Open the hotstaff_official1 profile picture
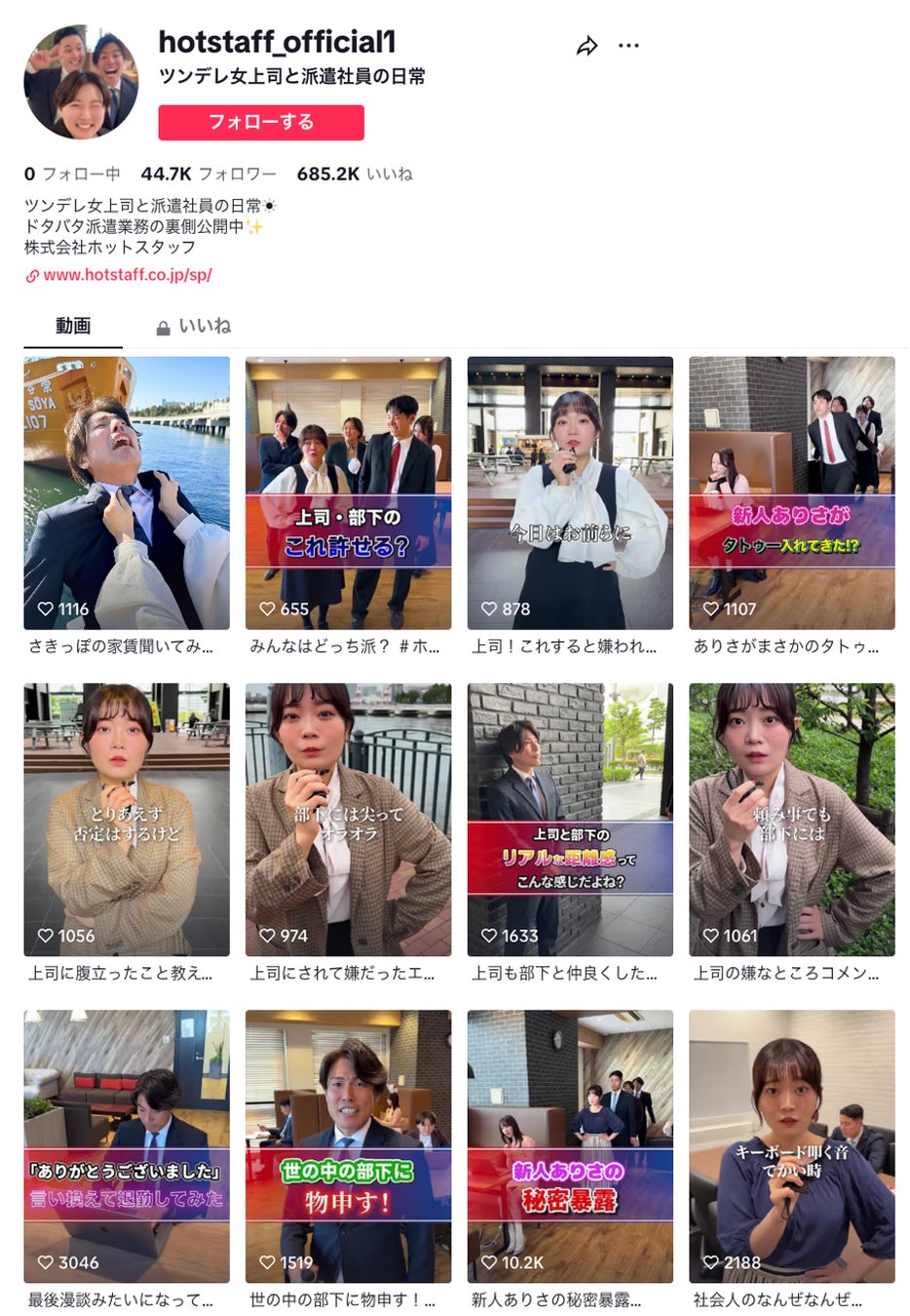Screen dimensions: 910x1316 (x=81, y=83)
